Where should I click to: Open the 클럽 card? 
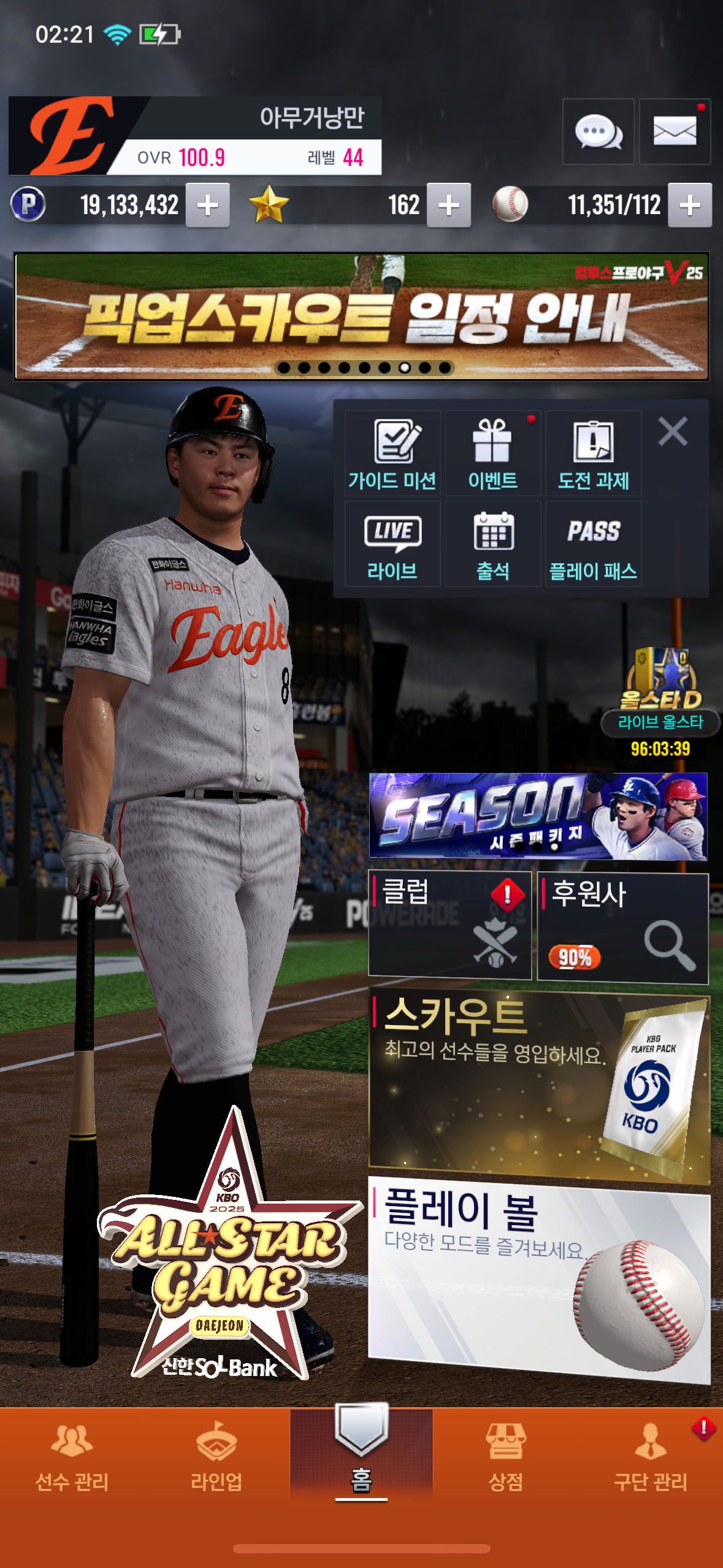coord(449,924)
